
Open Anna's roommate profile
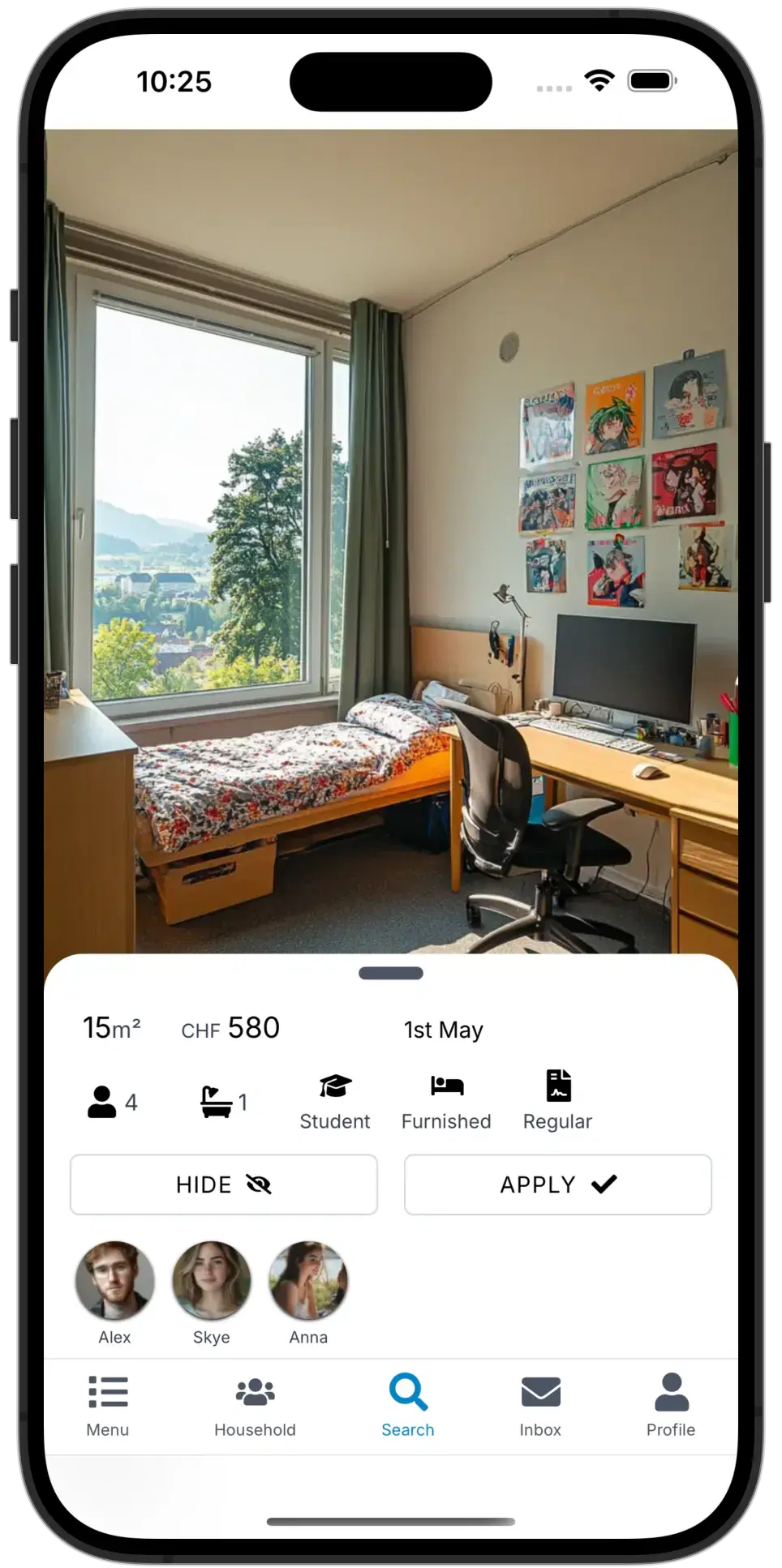(308, 1282)
